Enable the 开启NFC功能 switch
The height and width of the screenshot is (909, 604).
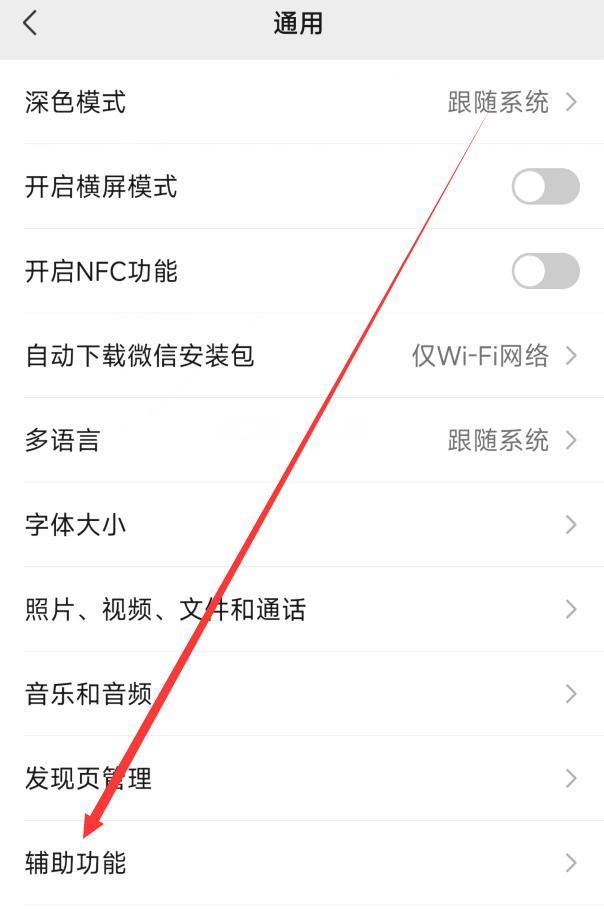pos(545,271)
